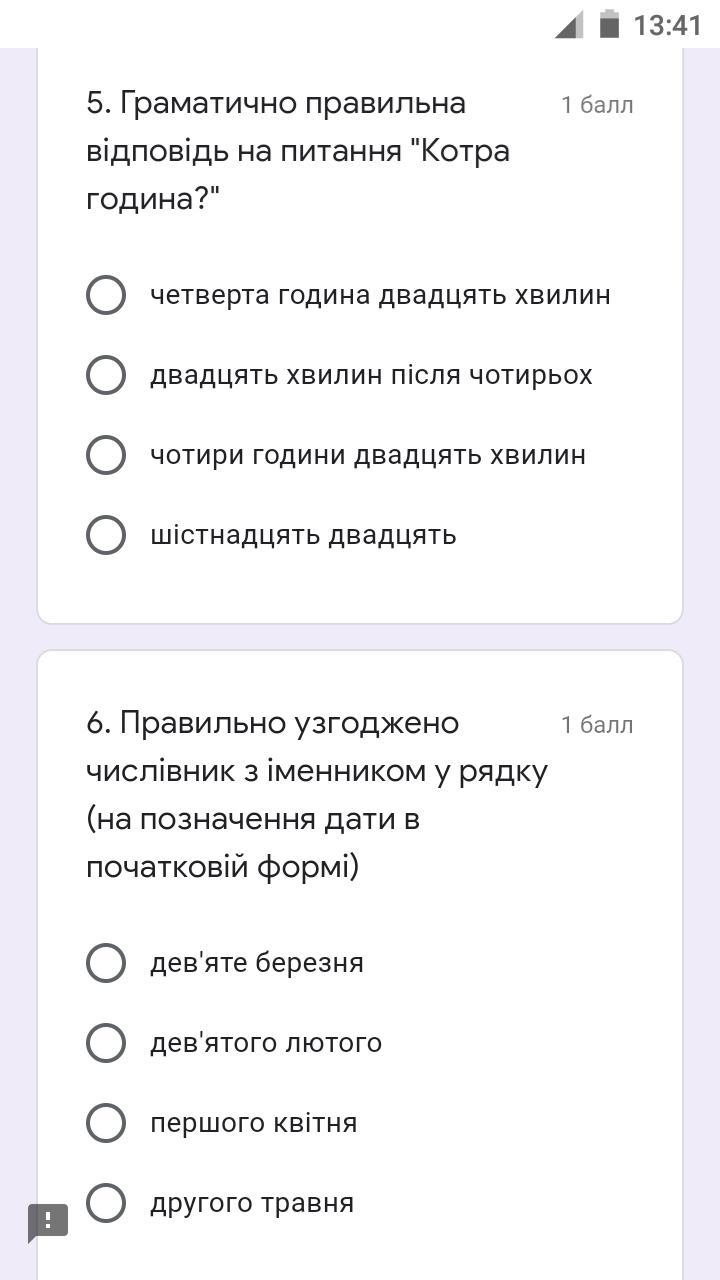Pick "першого квітня" radio button

tap(106, 1123)
